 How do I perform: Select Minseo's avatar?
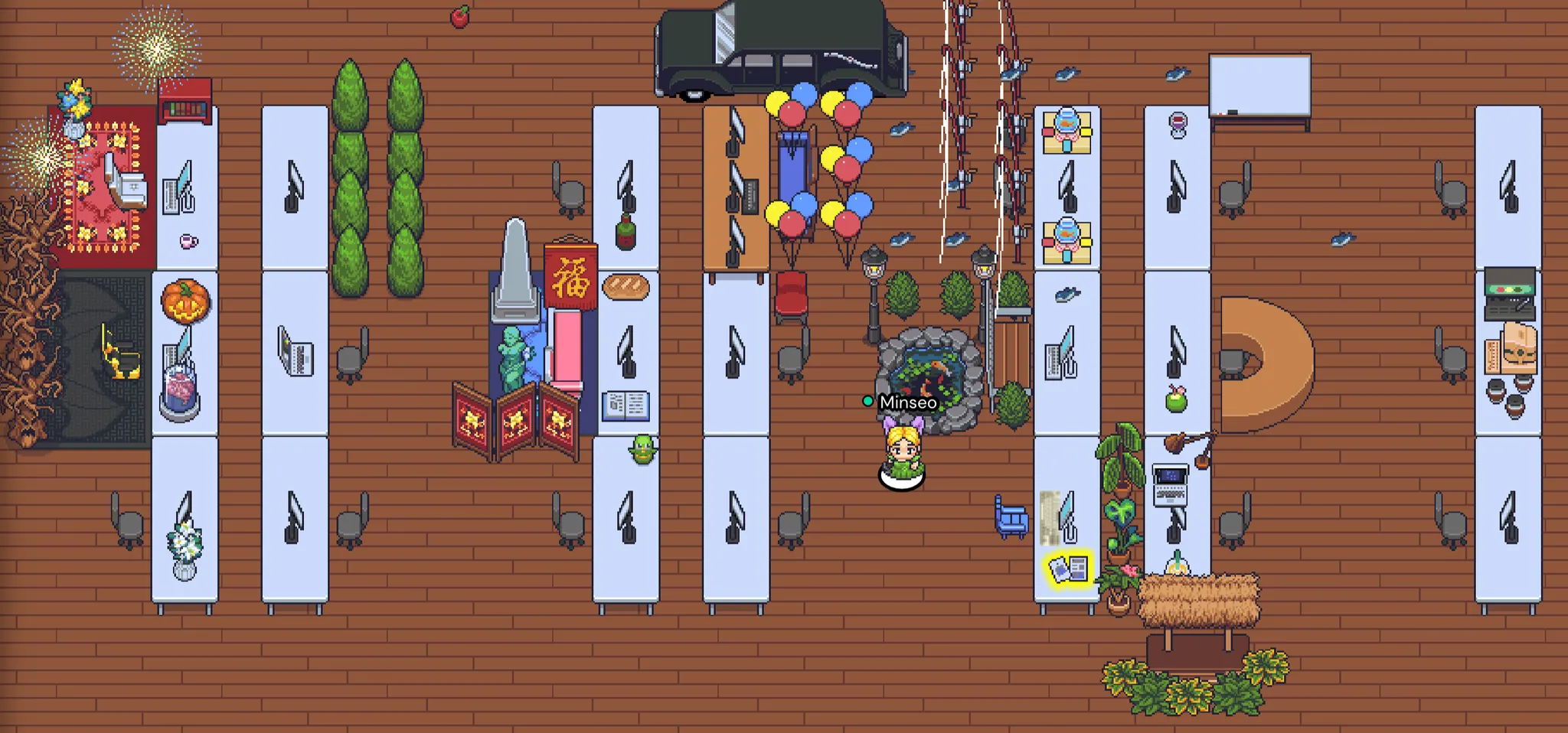click(x=902, y=454)
